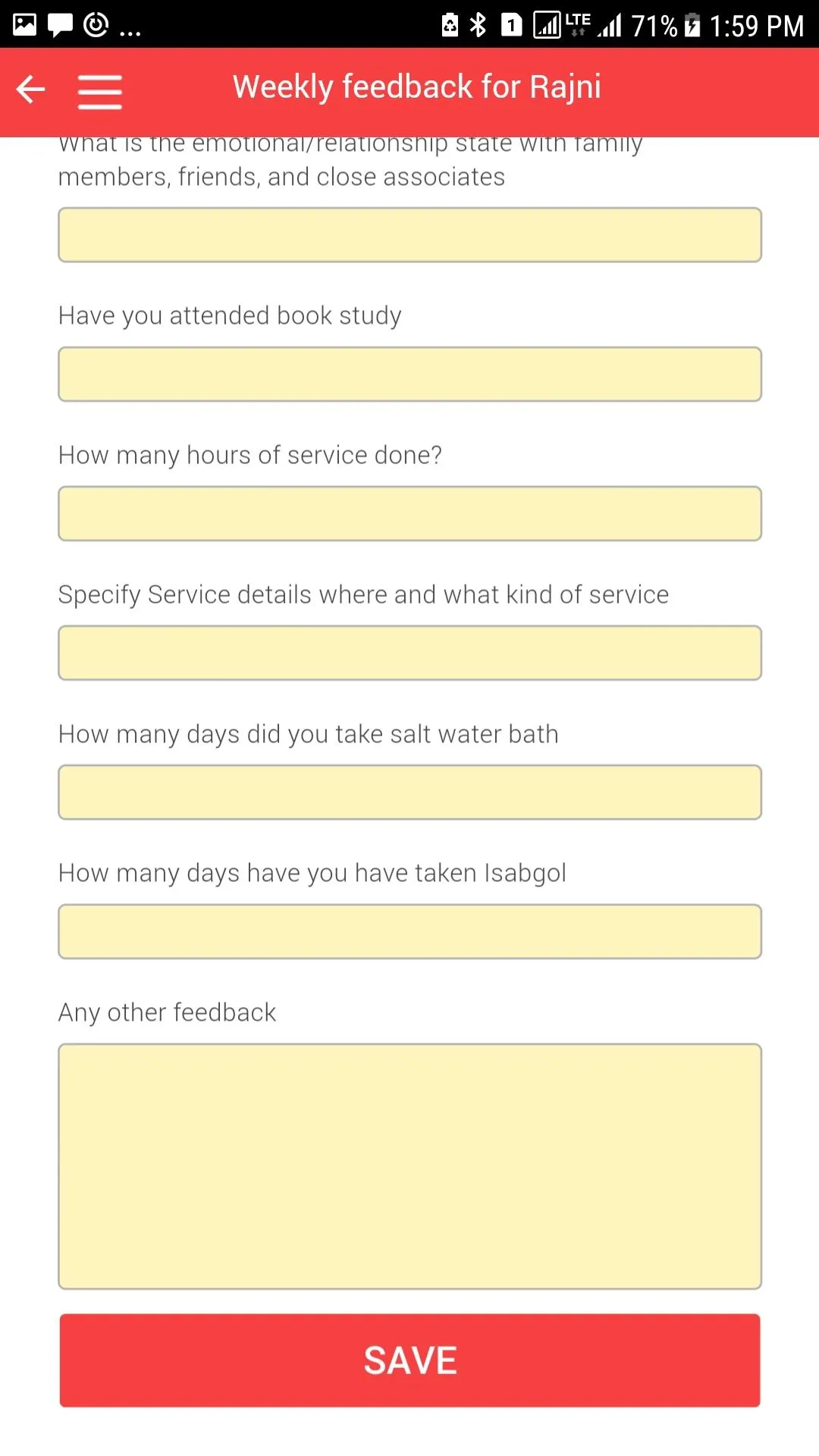Save the weekly feedback form
819x1456 pixels.
(x=409, y=1360)
